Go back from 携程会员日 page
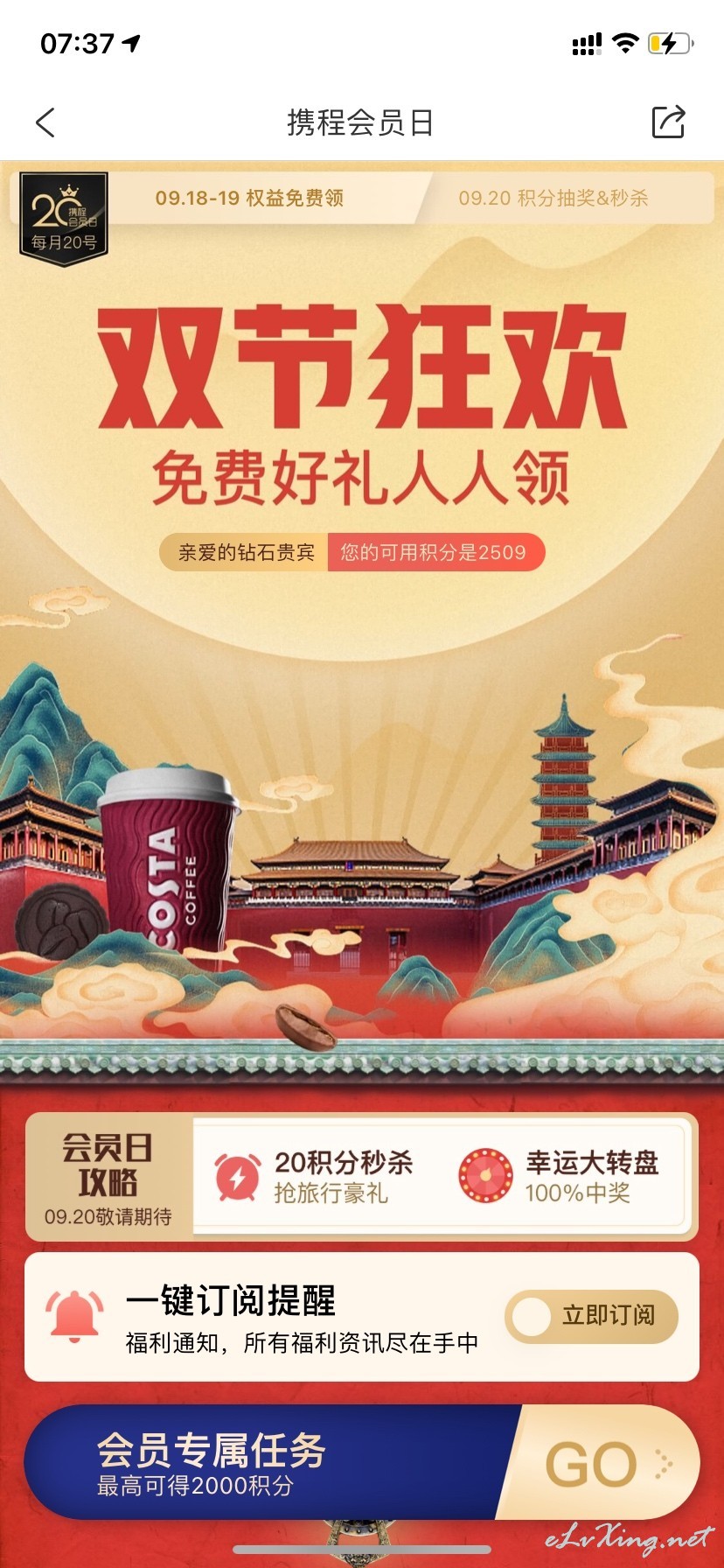 45,122
